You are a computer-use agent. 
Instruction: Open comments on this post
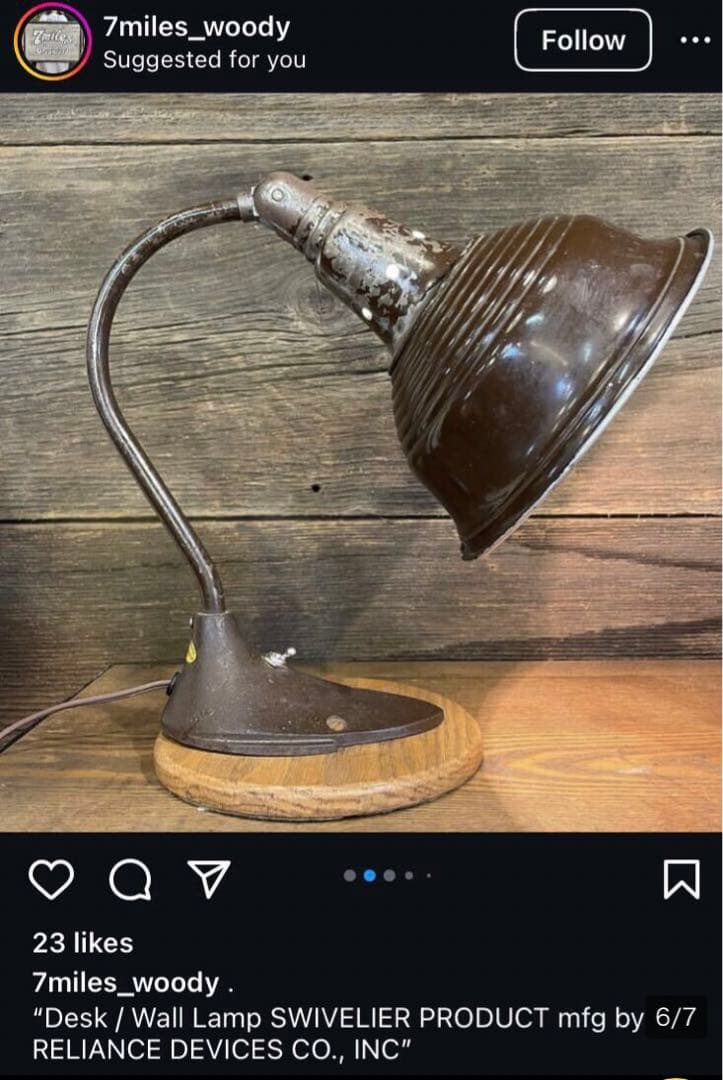[130, 880]
